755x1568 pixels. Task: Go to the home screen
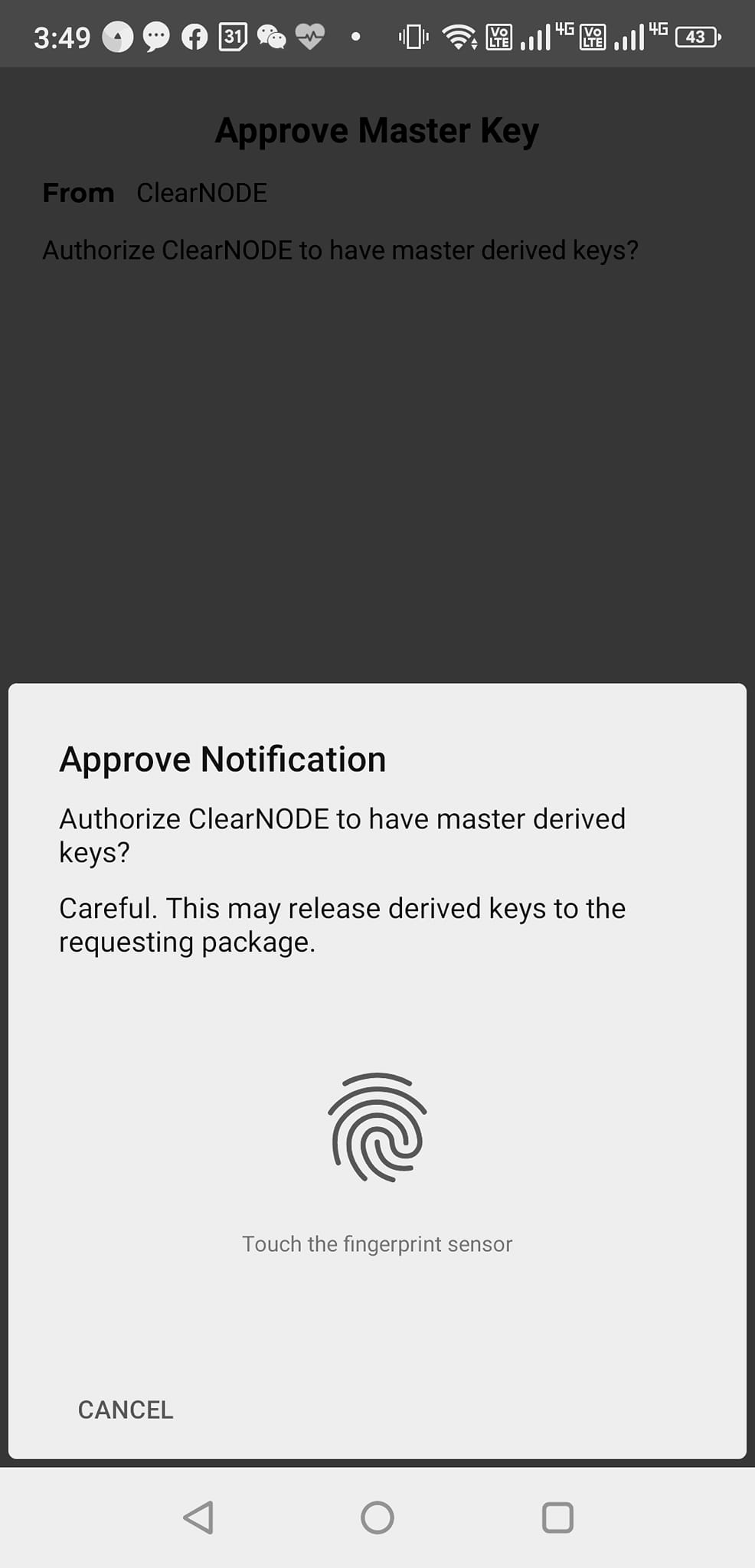coord(377,1517)
